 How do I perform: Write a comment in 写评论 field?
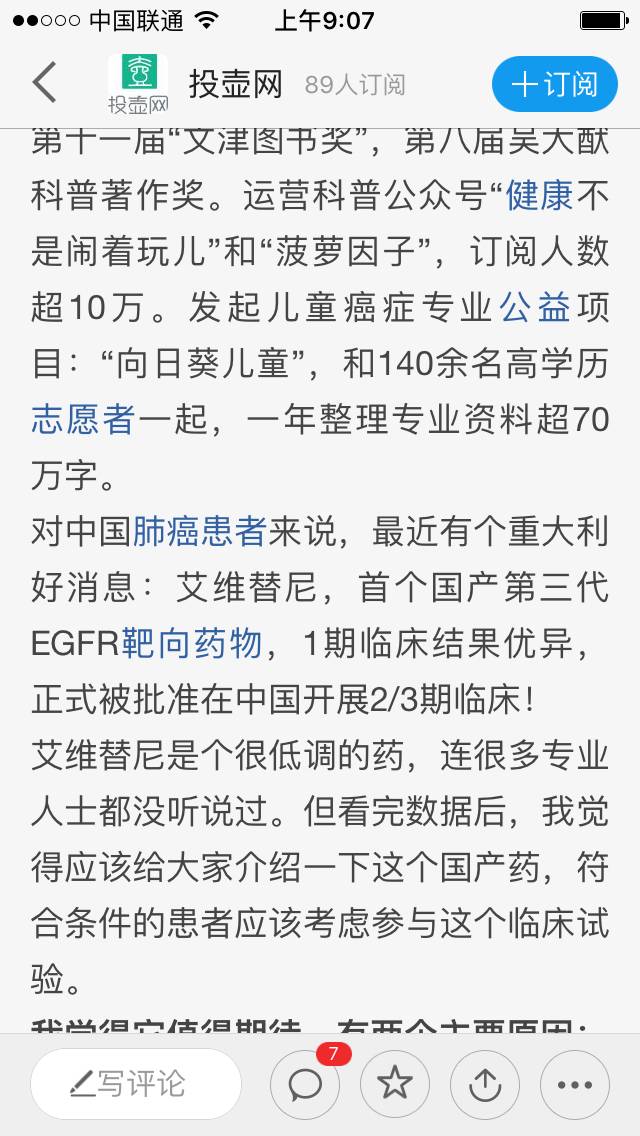tap(136, 1083)
